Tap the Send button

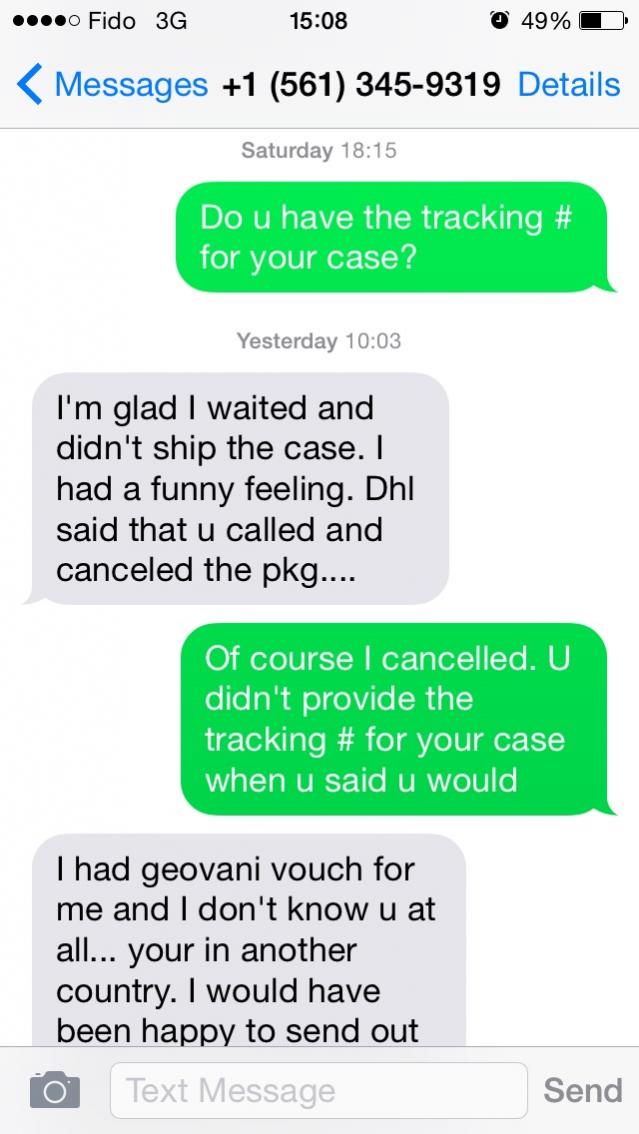583,1090
